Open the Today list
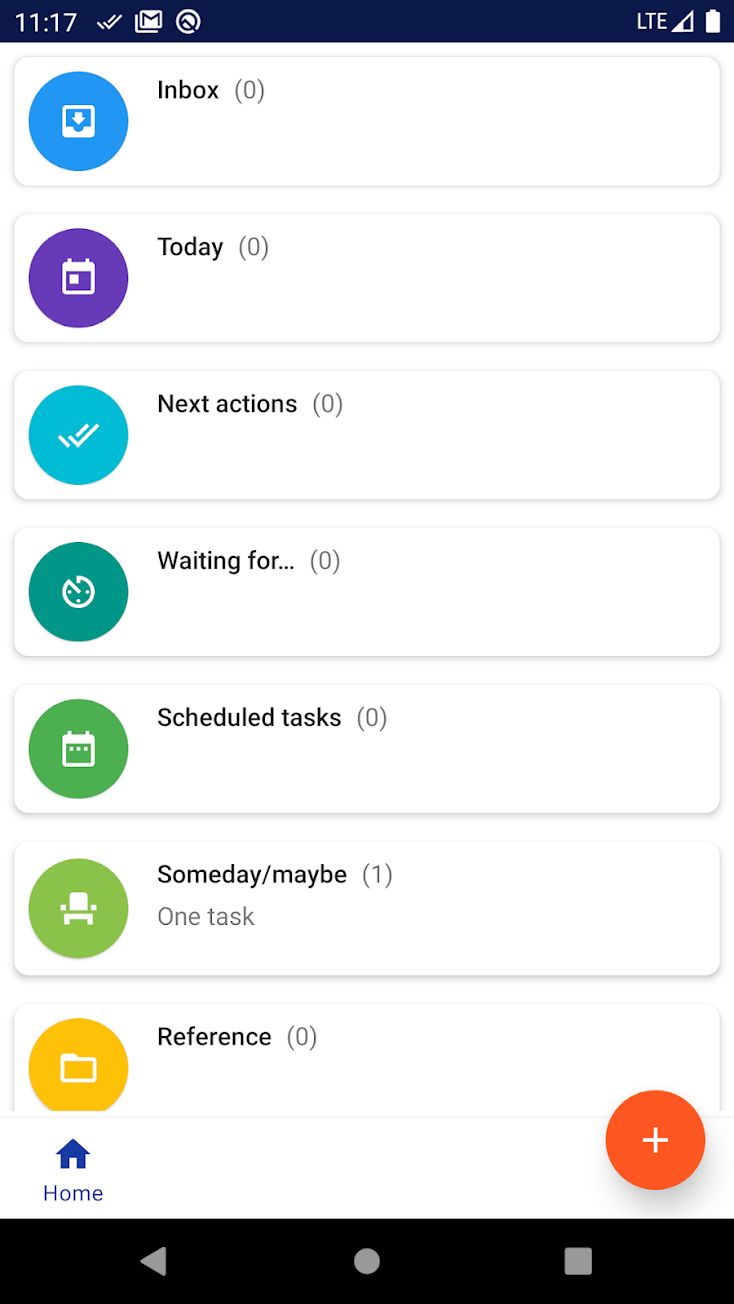 tap(366, 277)
